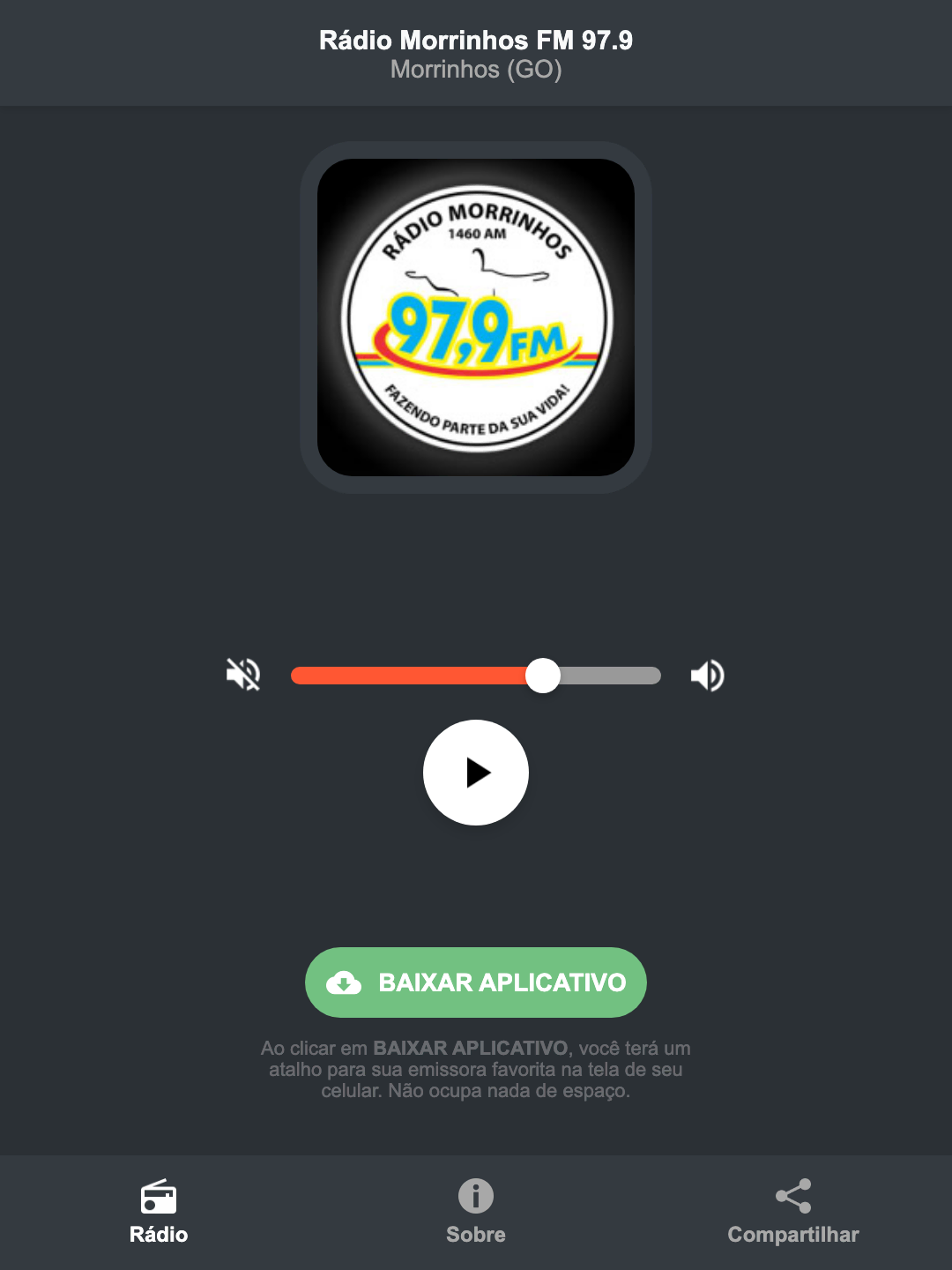Click the share icon above Compartilhar
This screenshot has width=952, height=1270.
click(x=792, y=1196)
